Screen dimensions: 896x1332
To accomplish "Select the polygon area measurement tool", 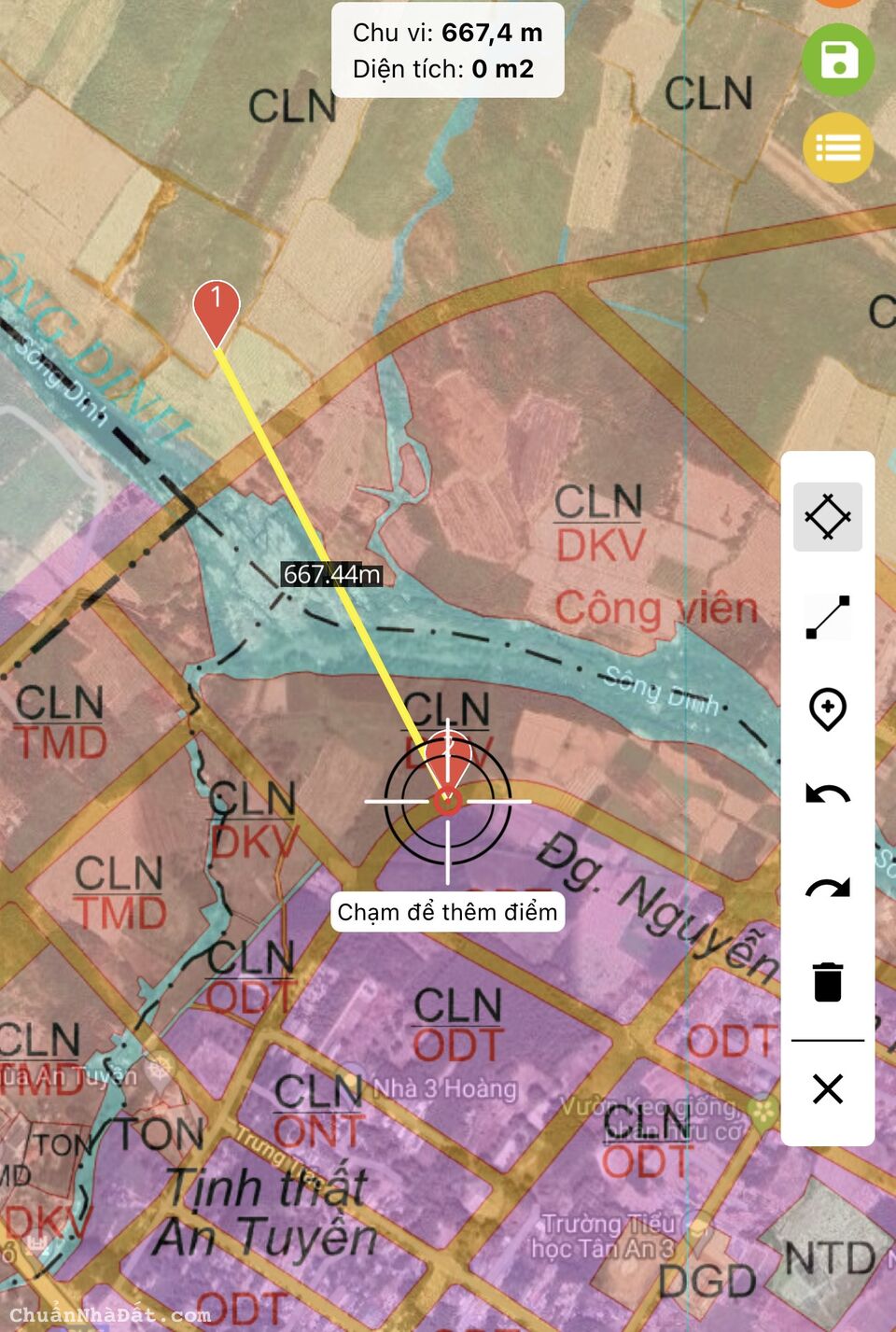I will (x=827, y=516).
